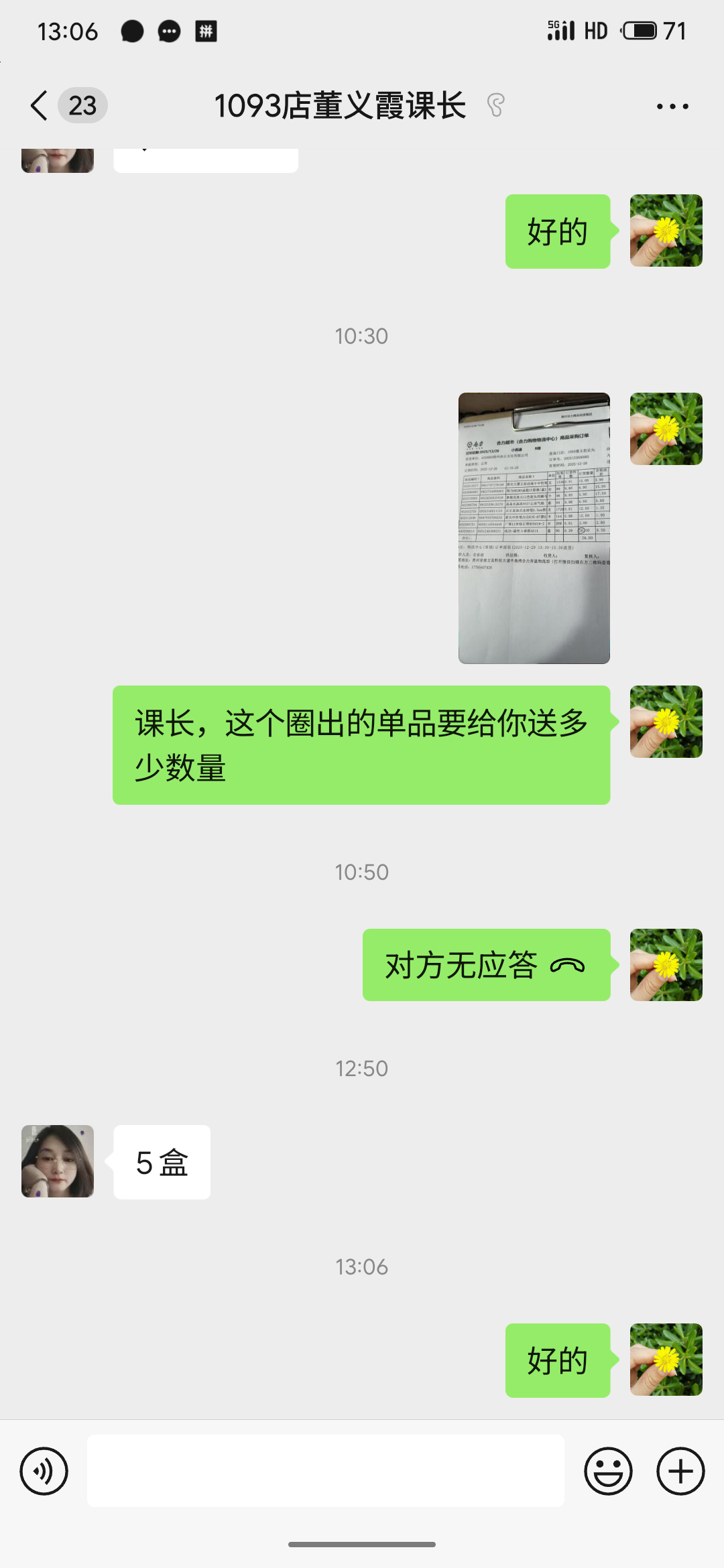Viewport: 724px width, 1568px height.
Task: Call back via the 对方无应答 bubble
Action: coord(486,965)
